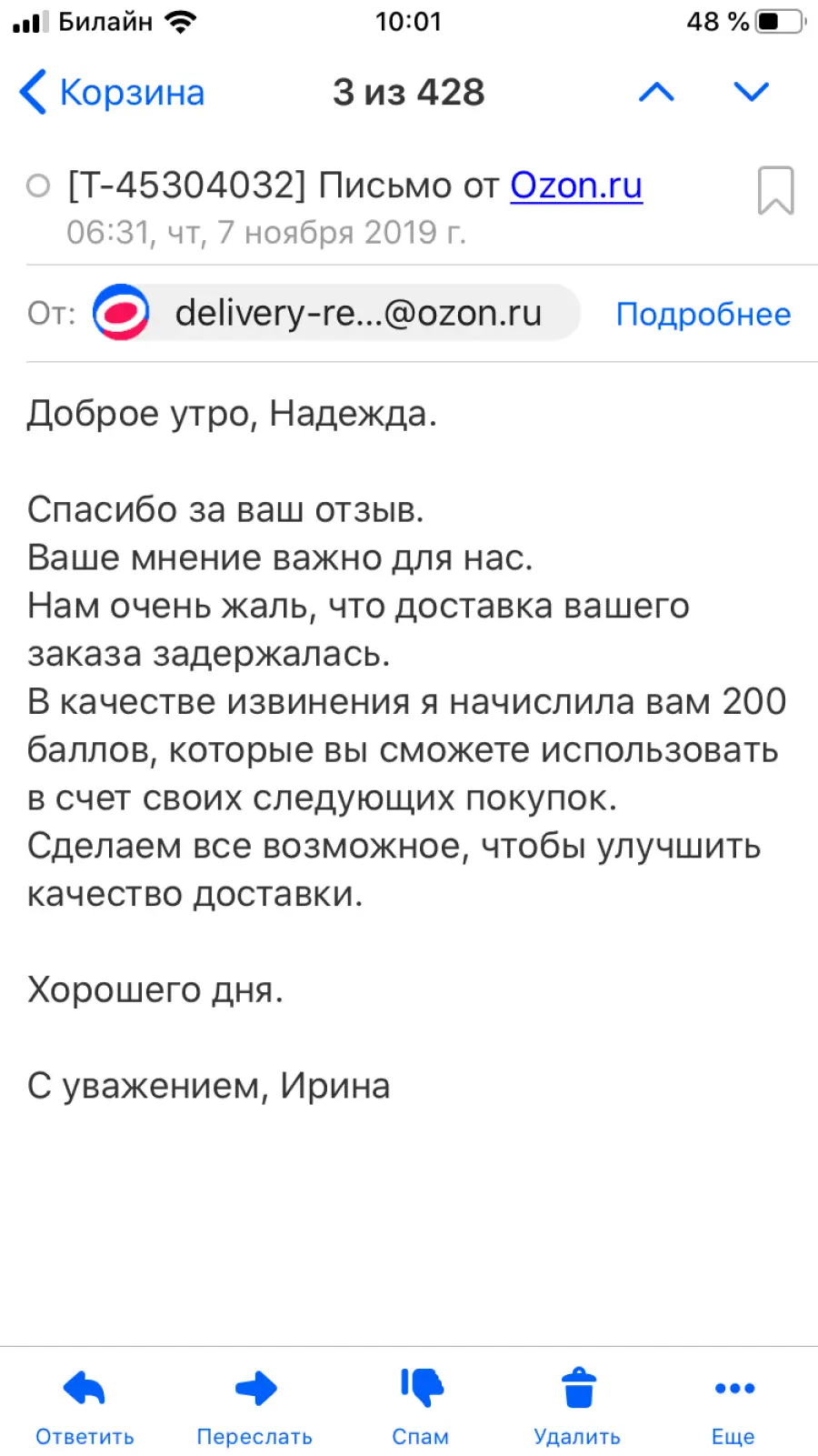Mark the message as Спам
Screen dimensions: 818x1456
point(421,1407)
